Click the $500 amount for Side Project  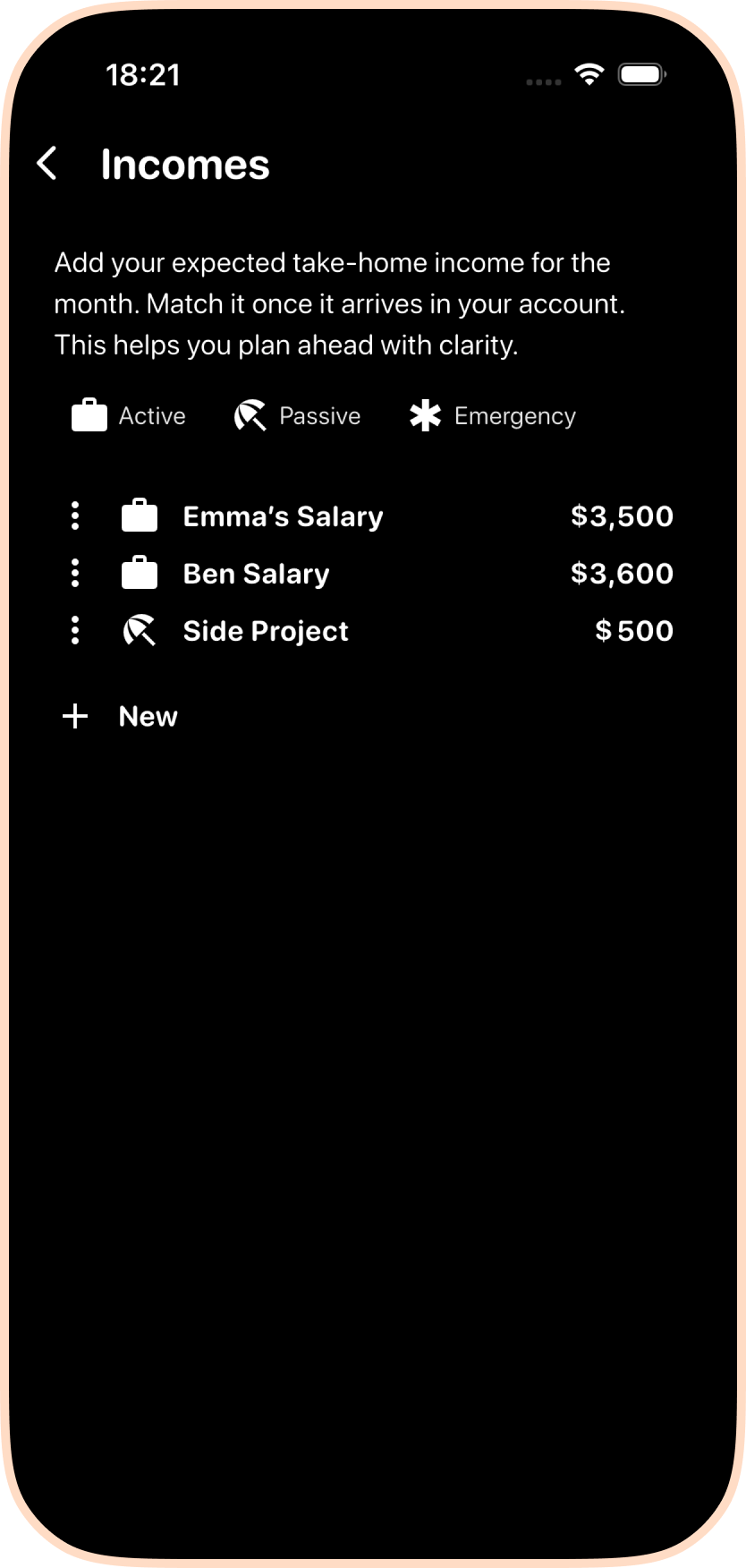click(633, 630)
